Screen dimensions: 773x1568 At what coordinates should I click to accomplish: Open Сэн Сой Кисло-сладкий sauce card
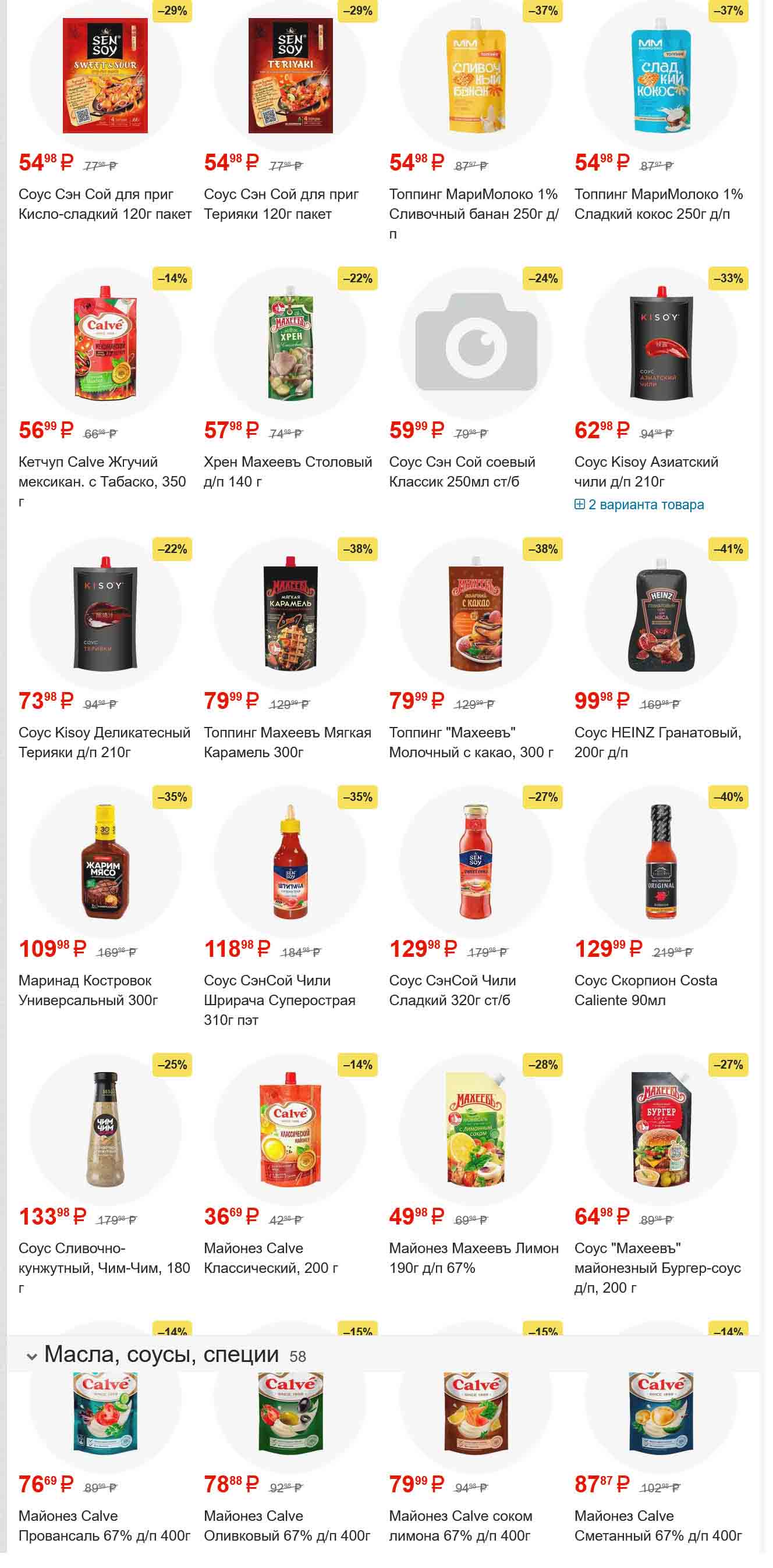[x=104, y=204]
